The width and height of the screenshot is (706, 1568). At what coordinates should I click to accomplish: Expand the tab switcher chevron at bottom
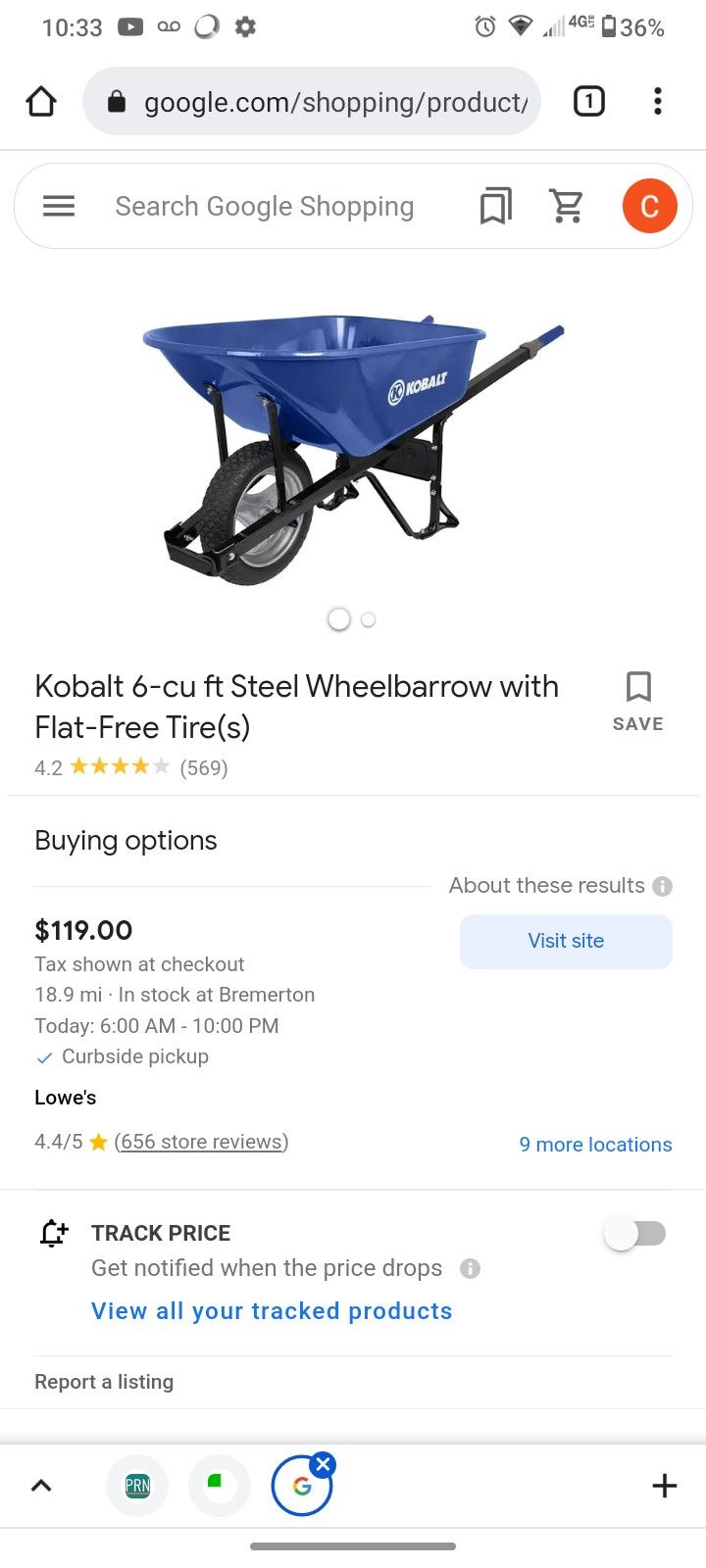point(41,1485)
